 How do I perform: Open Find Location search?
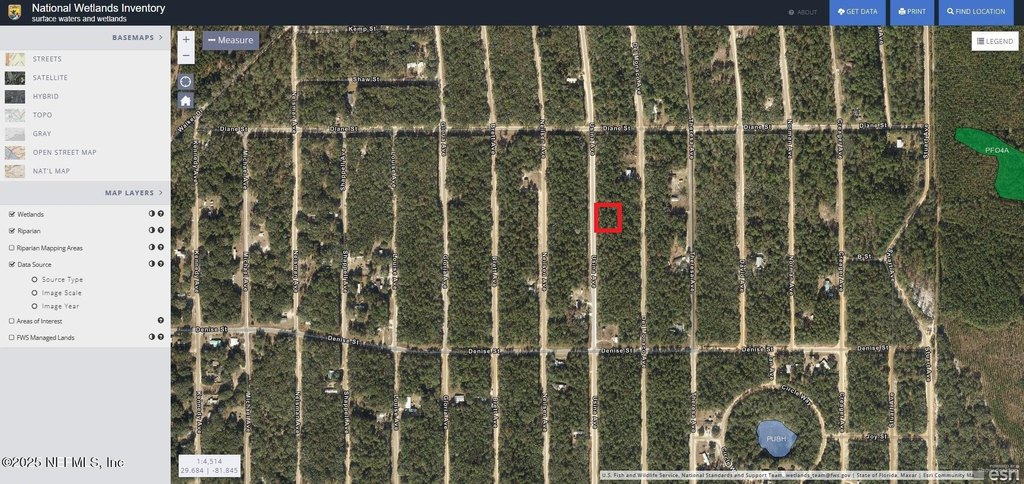[976, 12]
